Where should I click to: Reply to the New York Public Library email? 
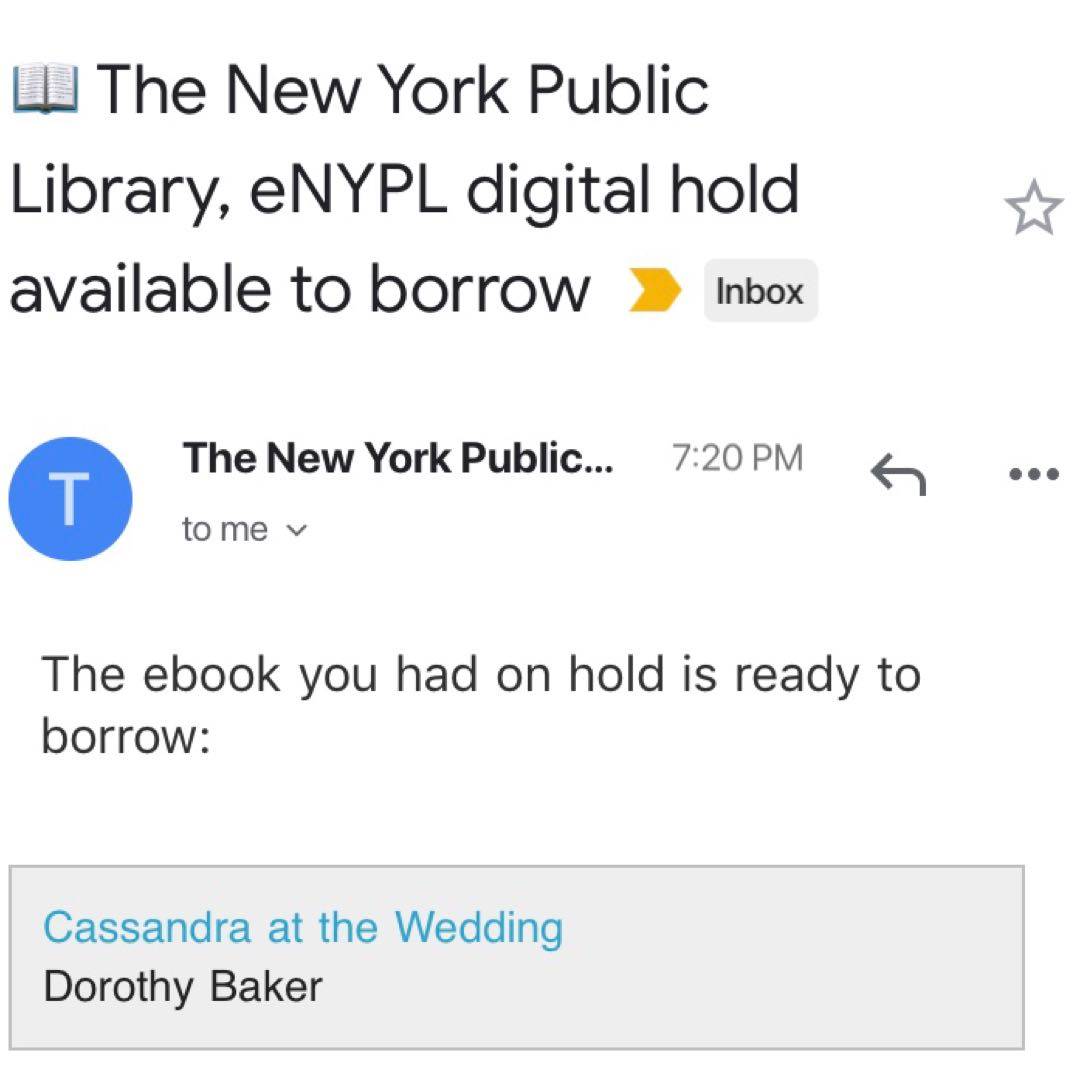coord(898,472)
